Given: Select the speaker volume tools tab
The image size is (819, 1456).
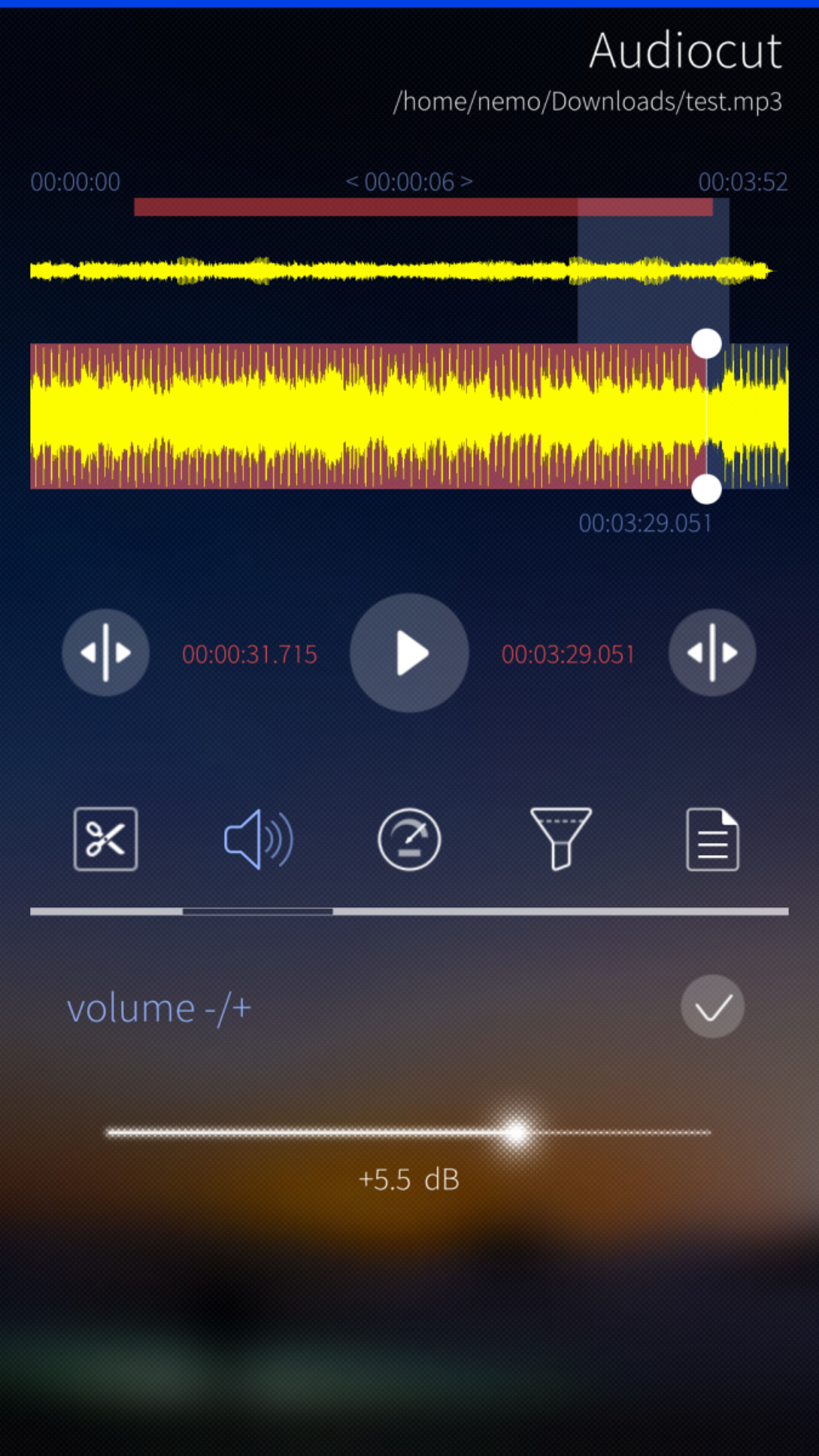Looking at the screenshot, I should pyautogui.click(x=258, y=839).
